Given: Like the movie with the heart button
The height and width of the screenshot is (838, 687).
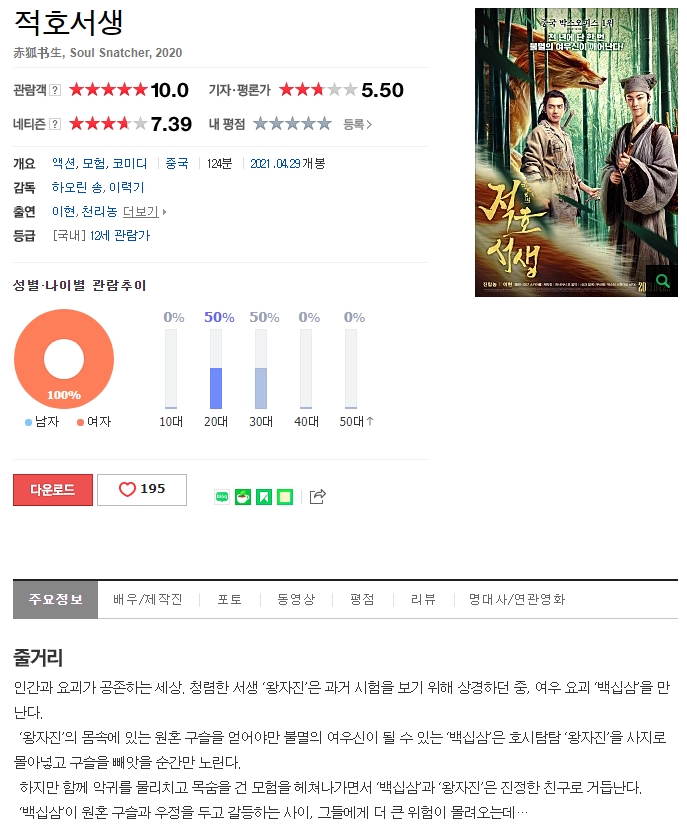Looking at the screenshot, I should click(142, 490).
